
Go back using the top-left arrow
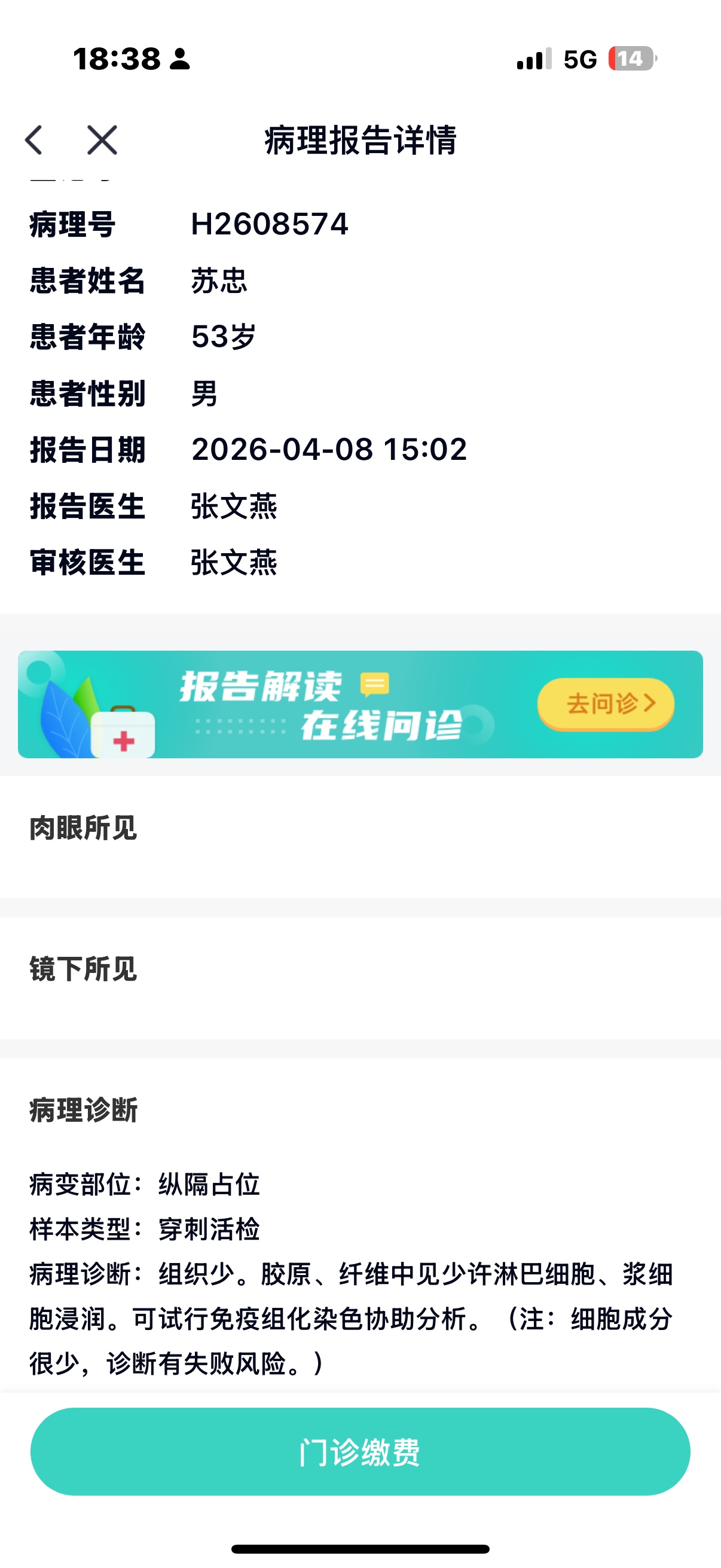coord(34,141)
